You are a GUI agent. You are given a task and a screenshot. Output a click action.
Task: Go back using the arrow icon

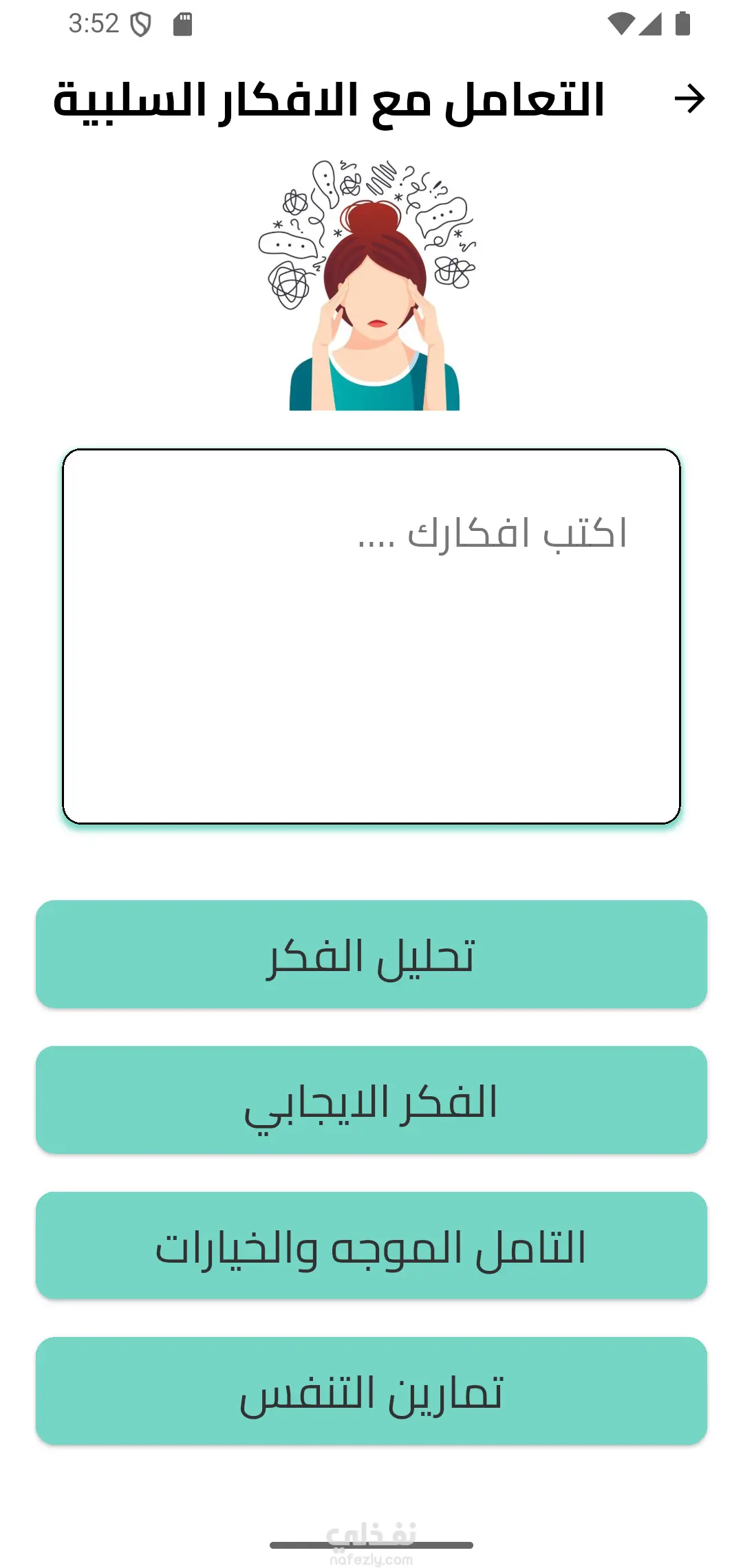[x=689, y=99]
